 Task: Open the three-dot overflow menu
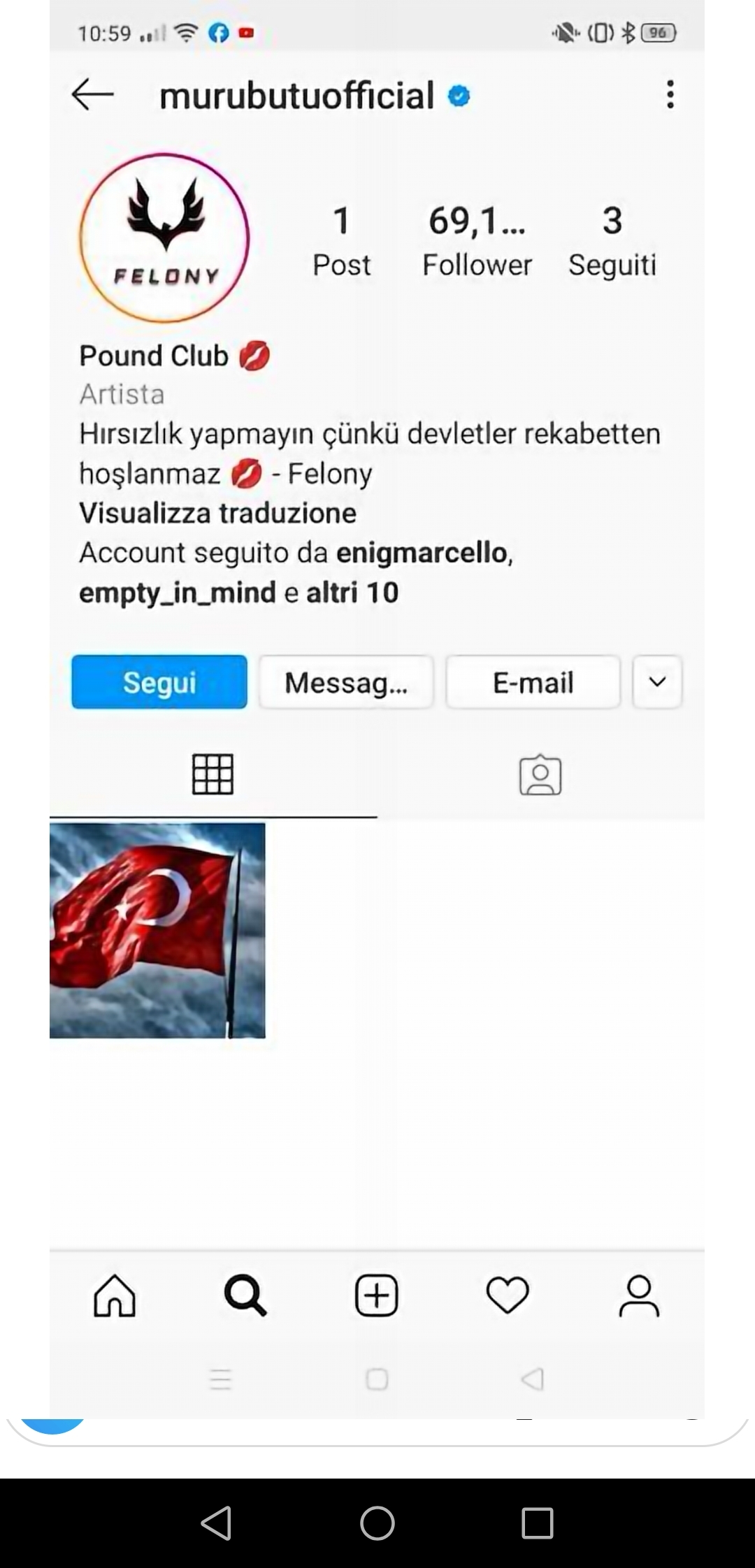tap(670, 94)
